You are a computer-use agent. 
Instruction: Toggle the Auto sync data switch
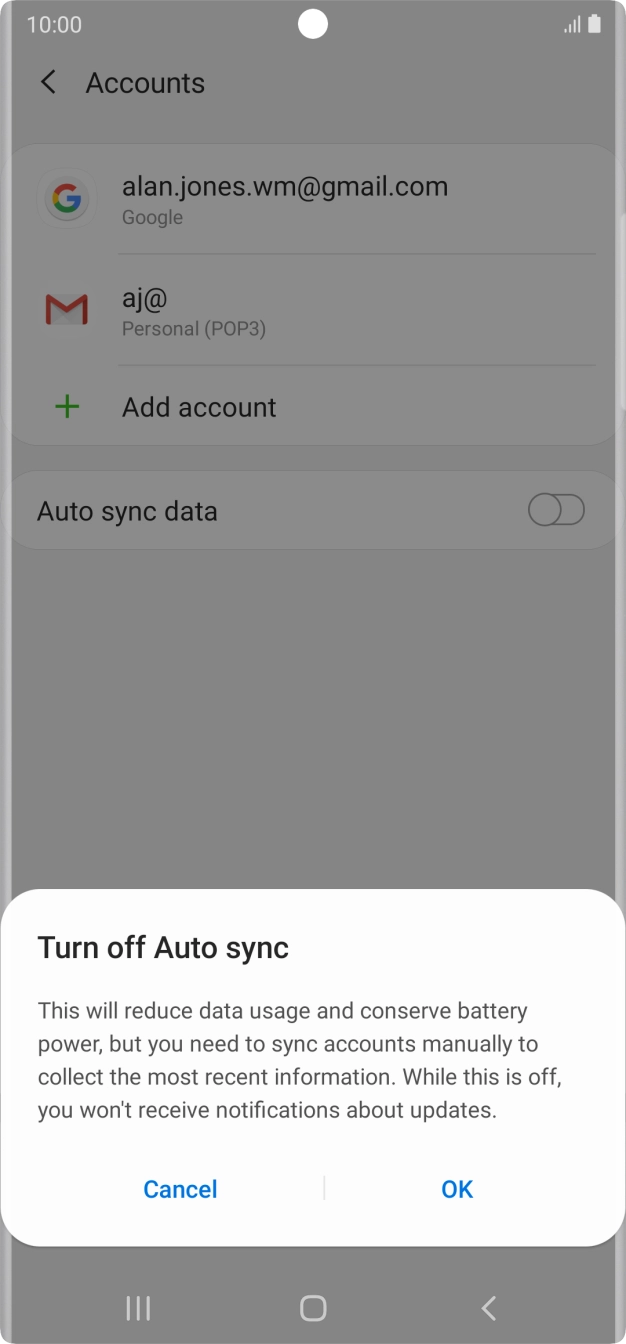pyautogui.click(x=556, y=511)
